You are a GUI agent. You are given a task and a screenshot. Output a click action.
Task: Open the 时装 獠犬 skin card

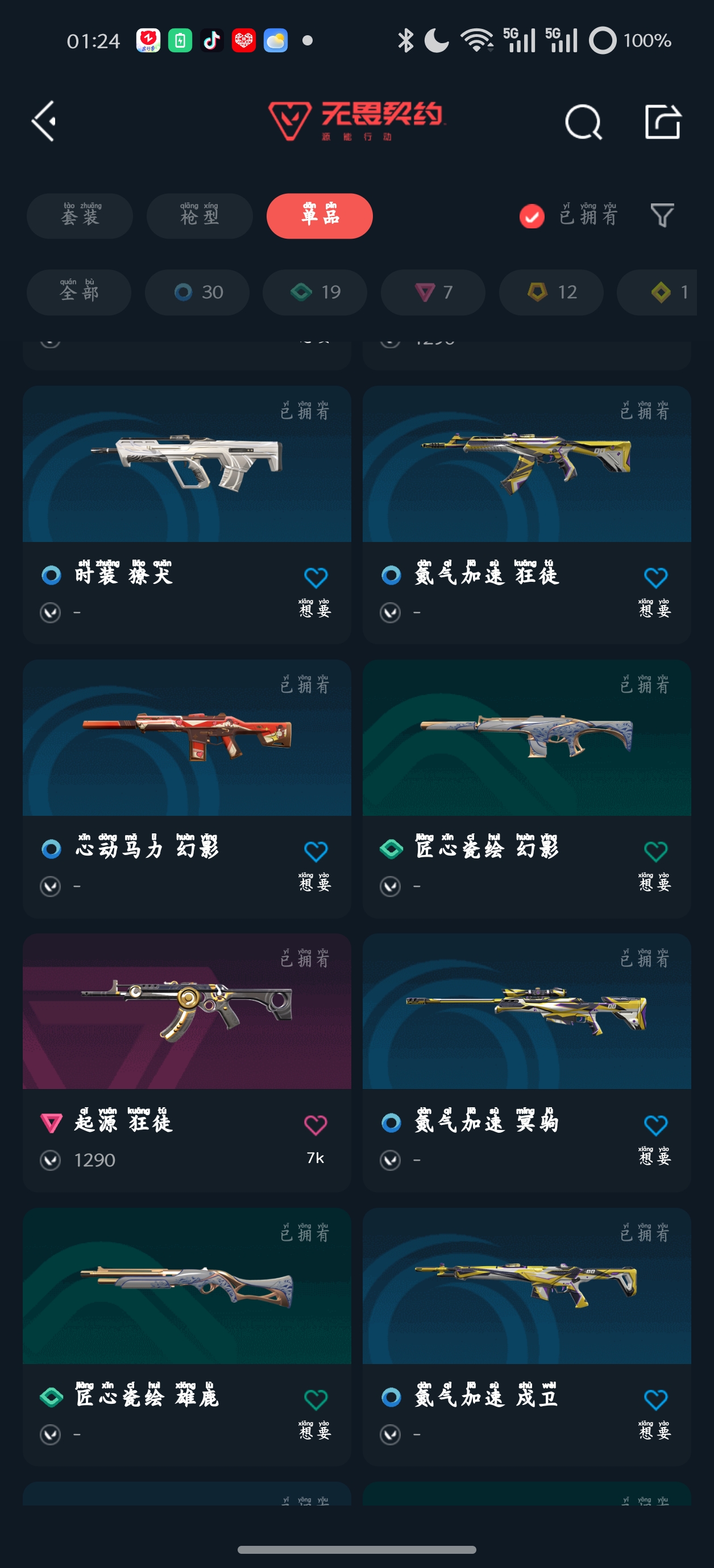[x=187, y=515]
